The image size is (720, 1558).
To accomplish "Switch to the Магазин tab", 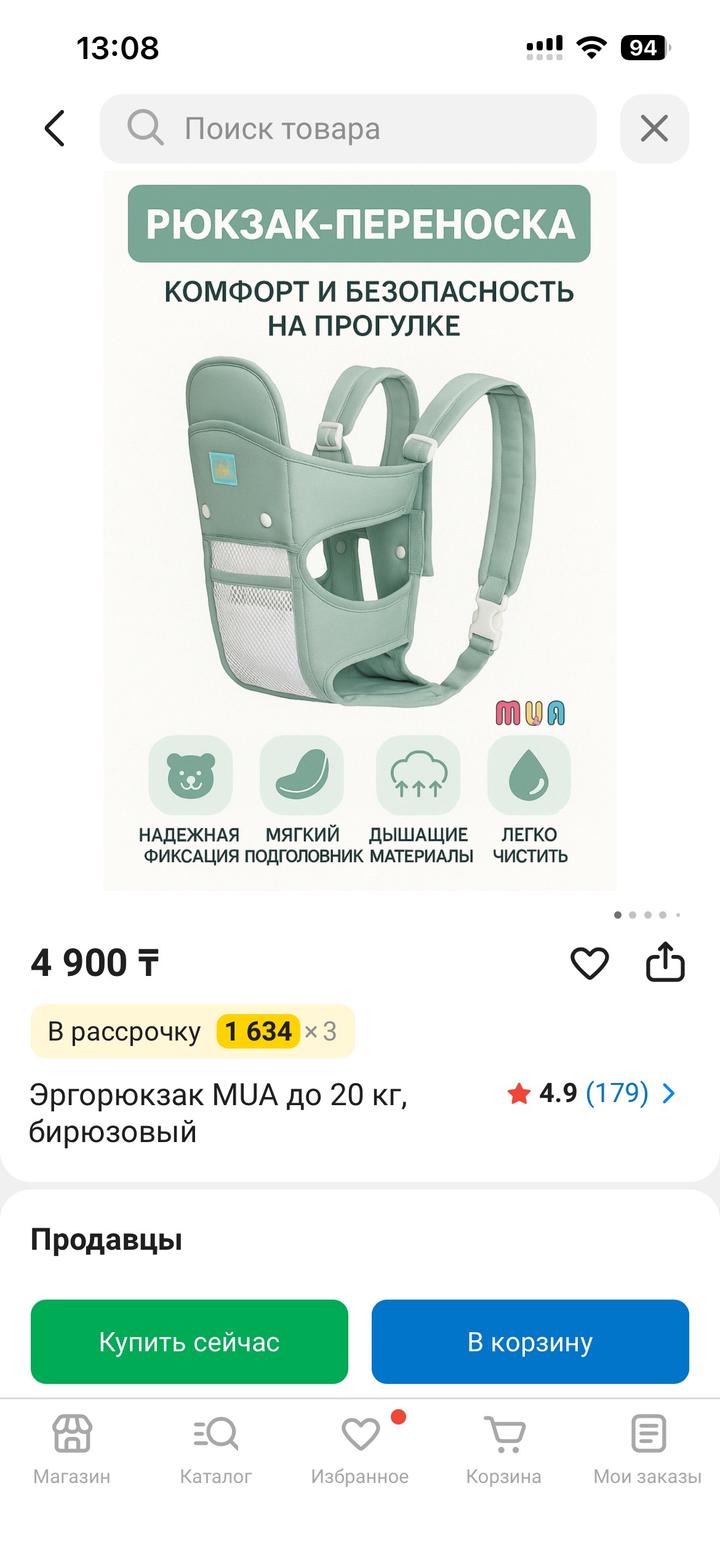I will (x=72, y=1449).
